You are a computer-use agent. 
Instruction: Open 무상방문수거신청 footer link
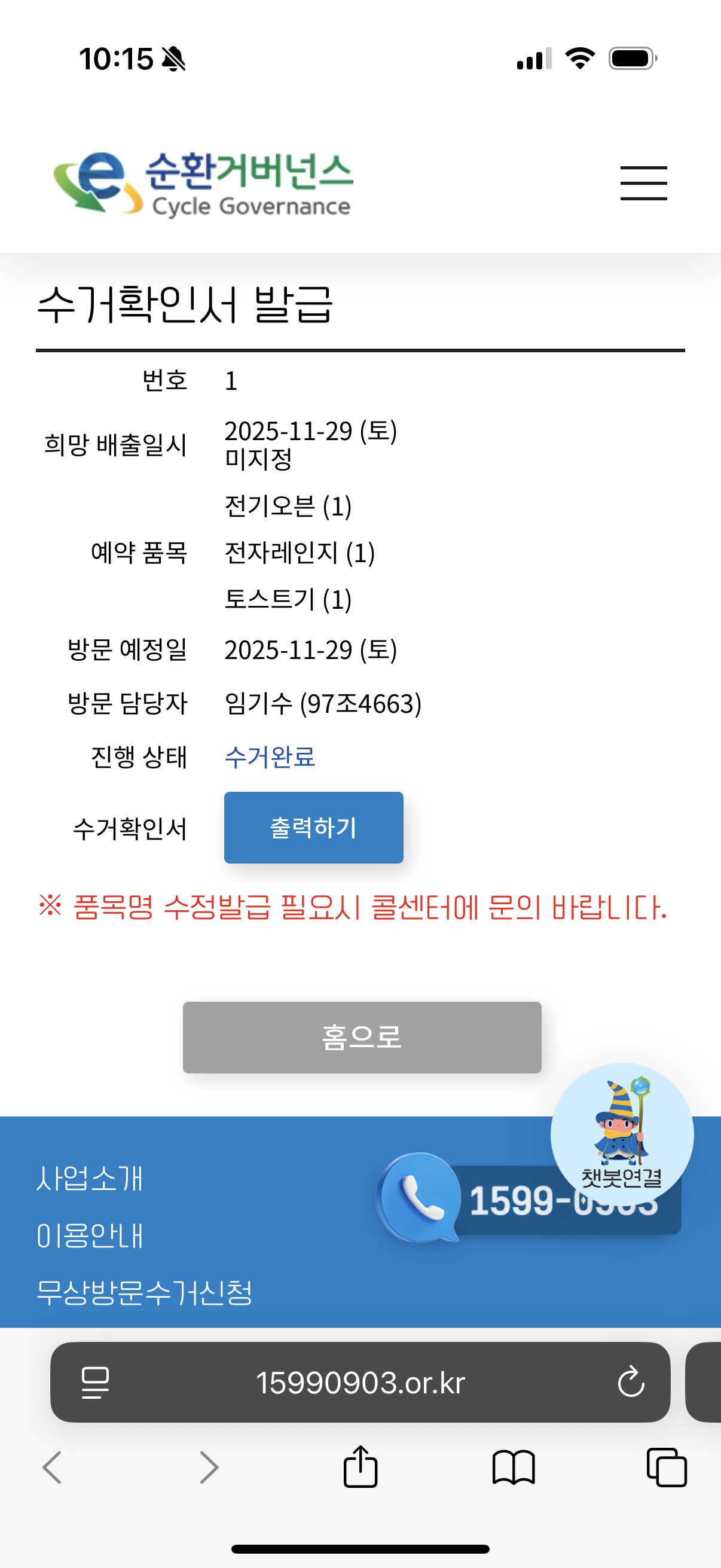(x=143, y=1292)
